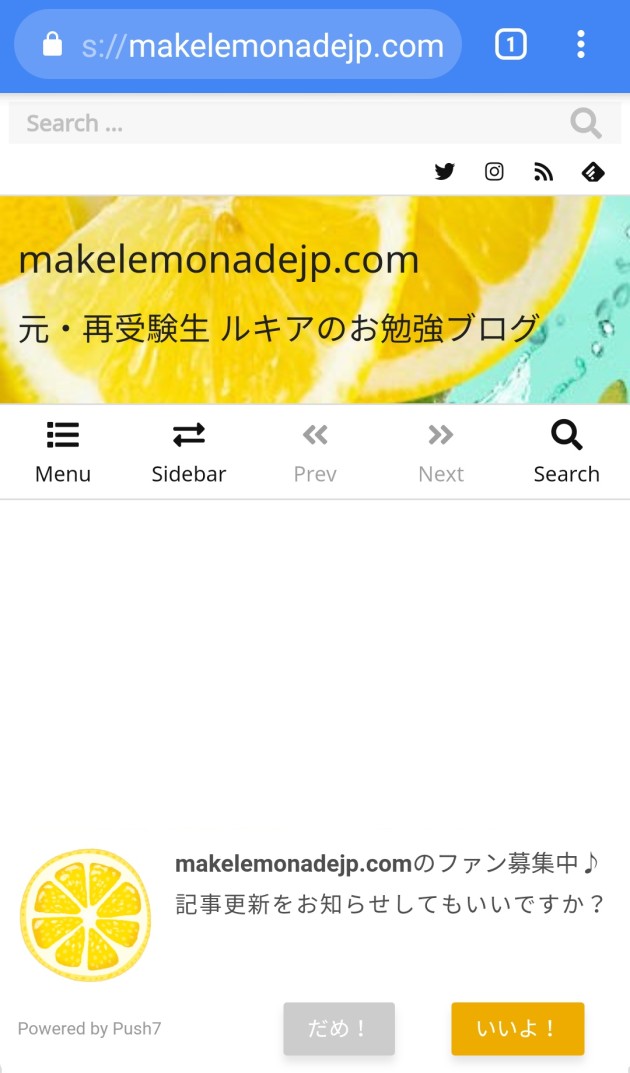Decline notifications with だめ！ button
Screen dimensions: 630x1073
(x=339, y=1028)
